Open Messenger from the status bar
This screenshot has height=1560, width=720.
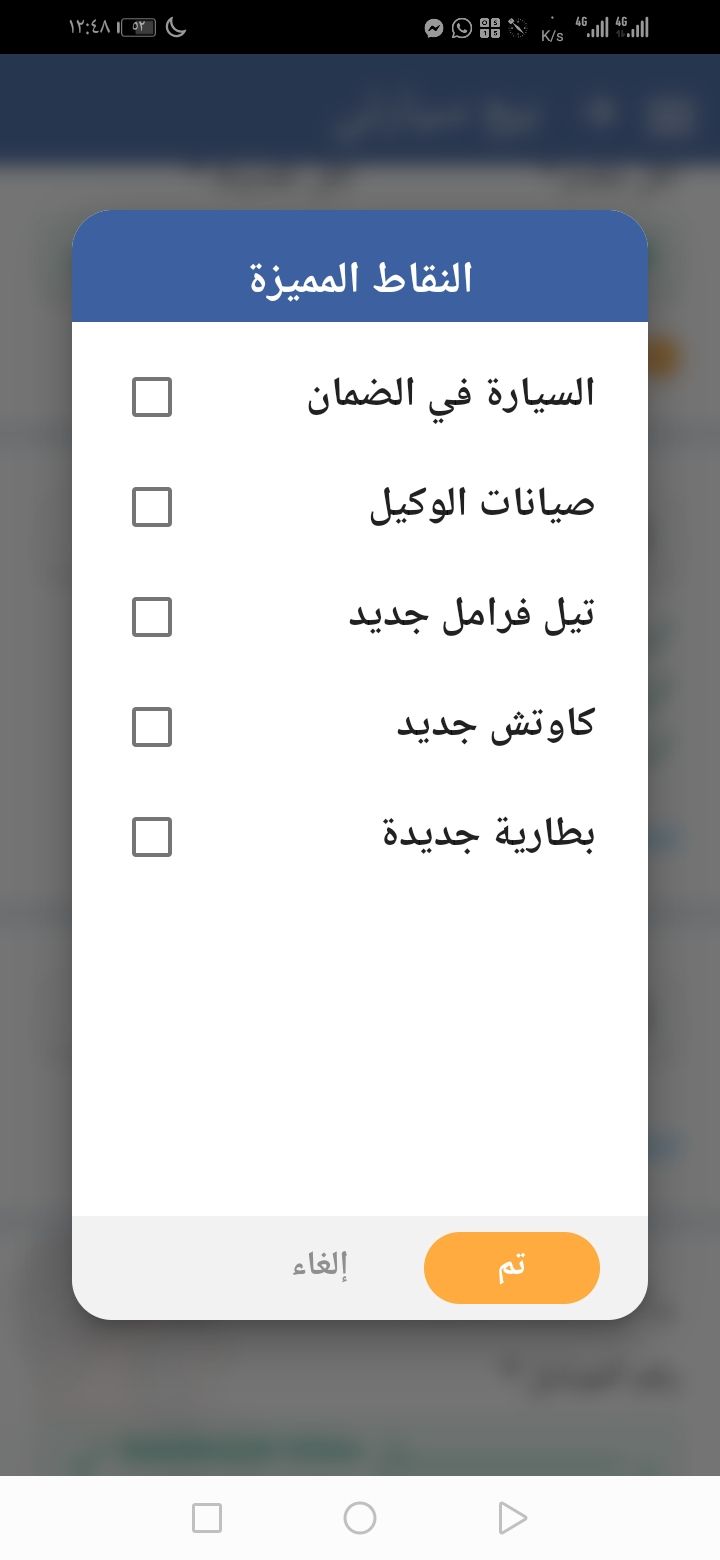click(x=433, y=27)
